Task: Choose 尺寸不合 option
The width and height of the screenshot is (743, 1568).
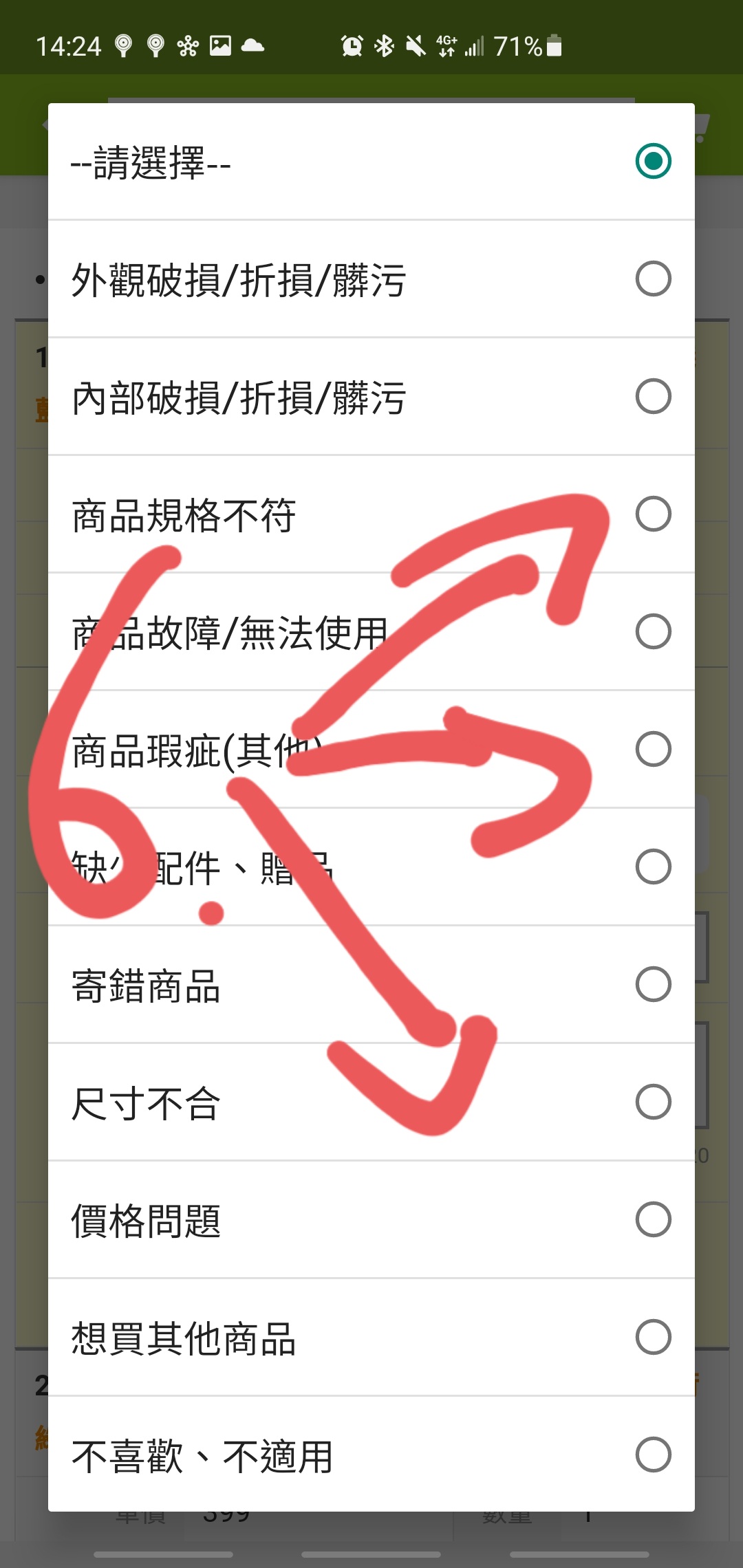Action: [x=371, y=1102]
